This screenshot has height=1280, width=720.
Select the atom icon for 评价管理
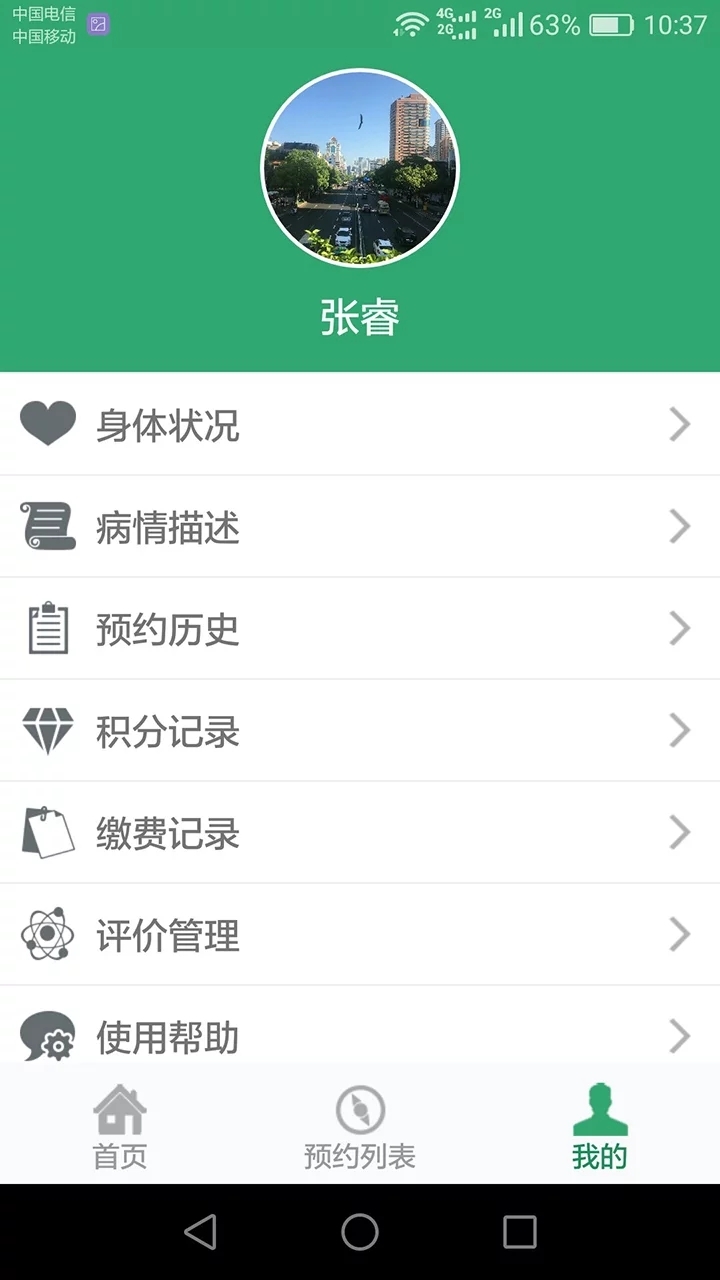coord(47,935)
